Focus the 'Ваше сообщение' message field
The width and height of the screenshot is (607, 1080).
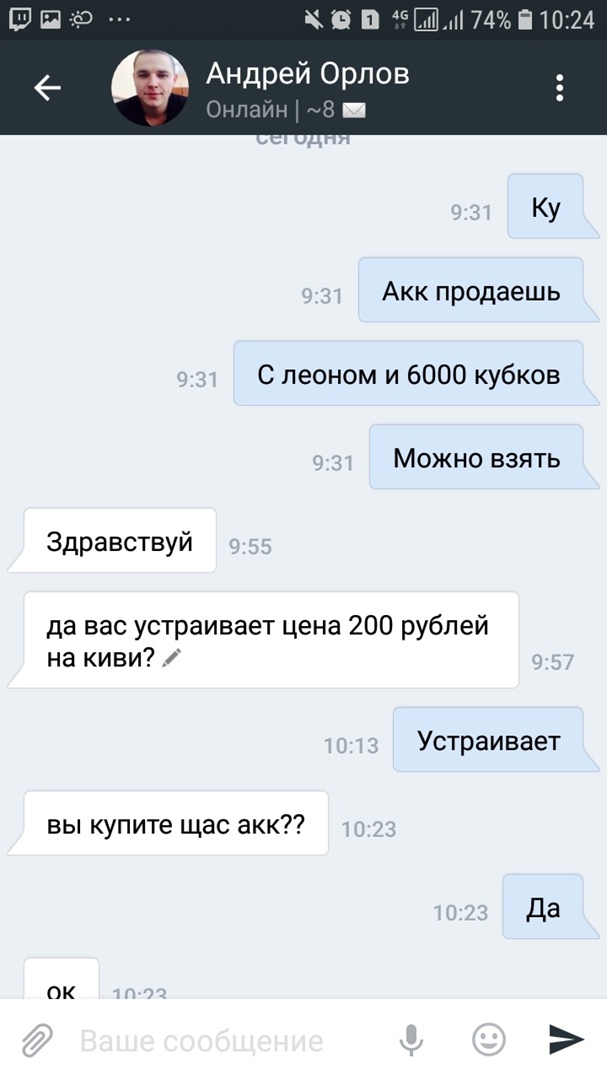[220, 1041]
